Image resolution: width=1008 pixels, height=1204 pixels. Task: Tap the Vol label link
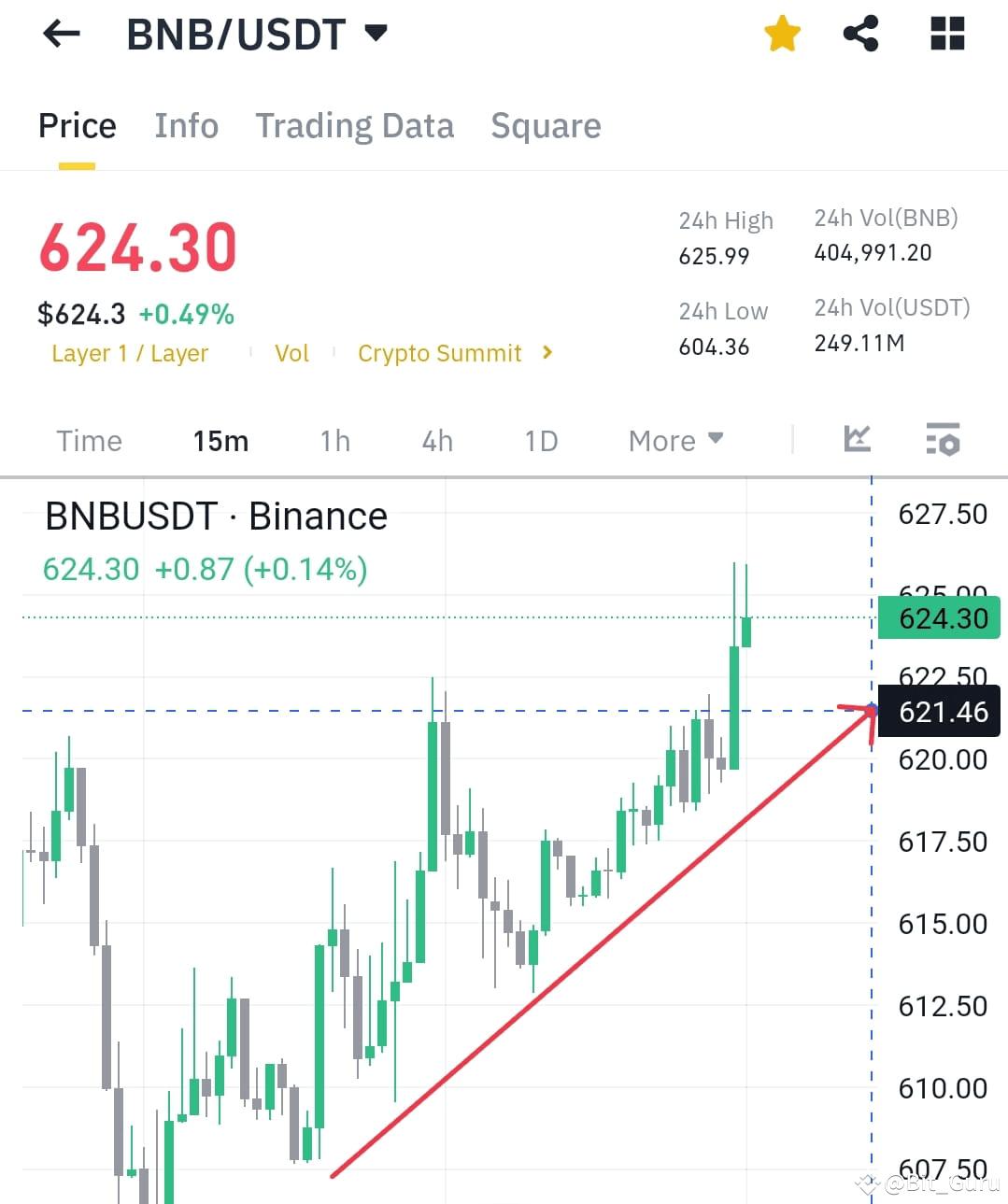point(292,353)
